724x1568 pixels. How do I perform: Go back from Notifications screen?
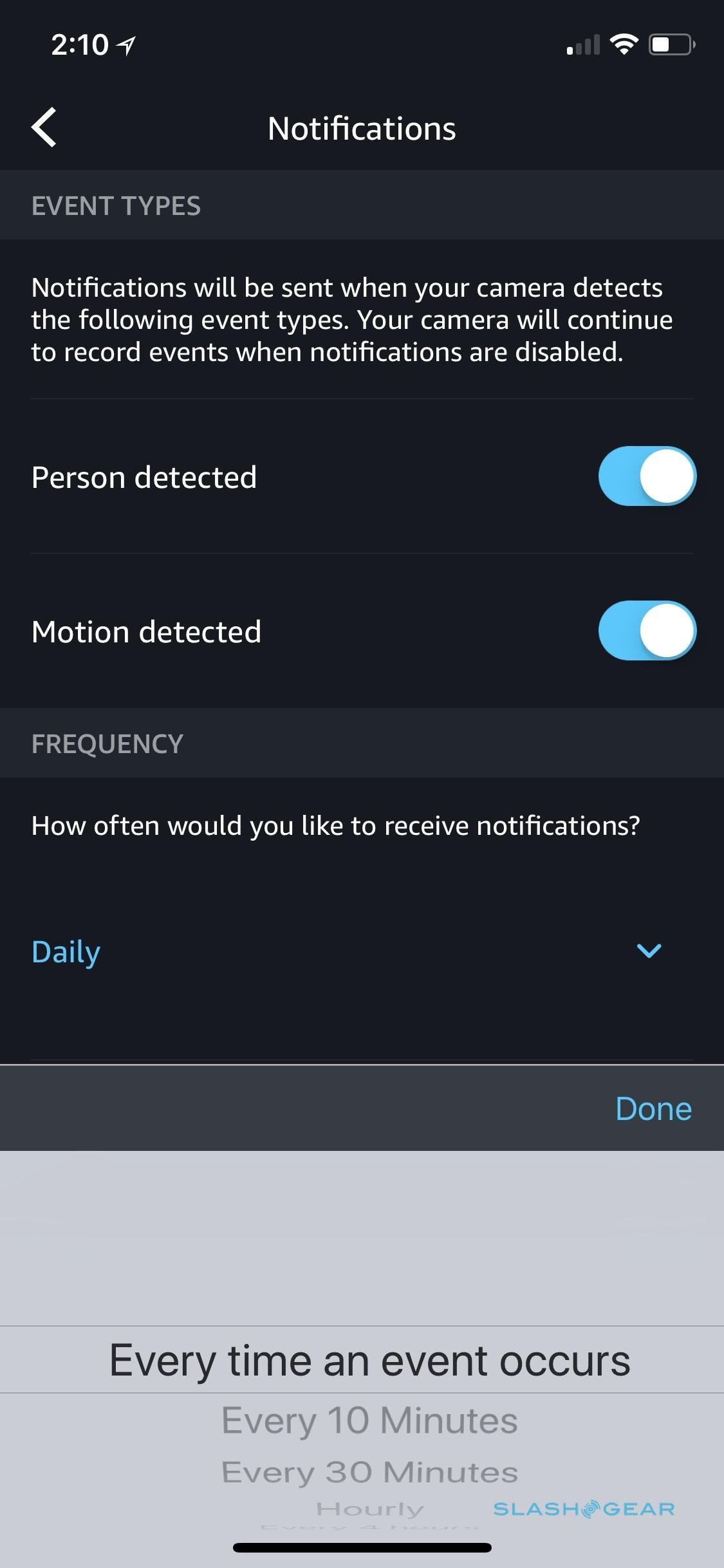click(44, 127)
